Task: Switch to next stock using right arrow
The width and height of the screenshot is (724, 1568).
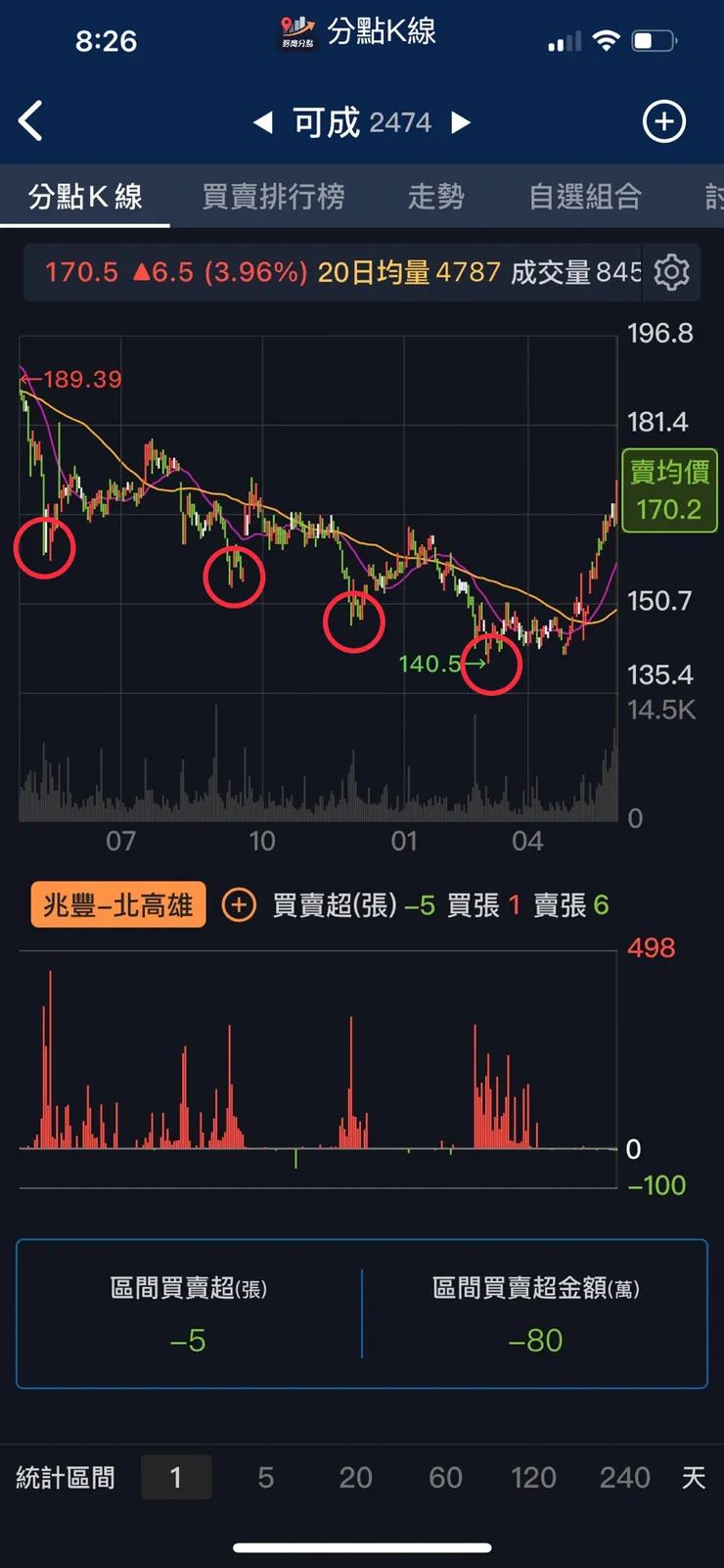Action: click(460, 121)
